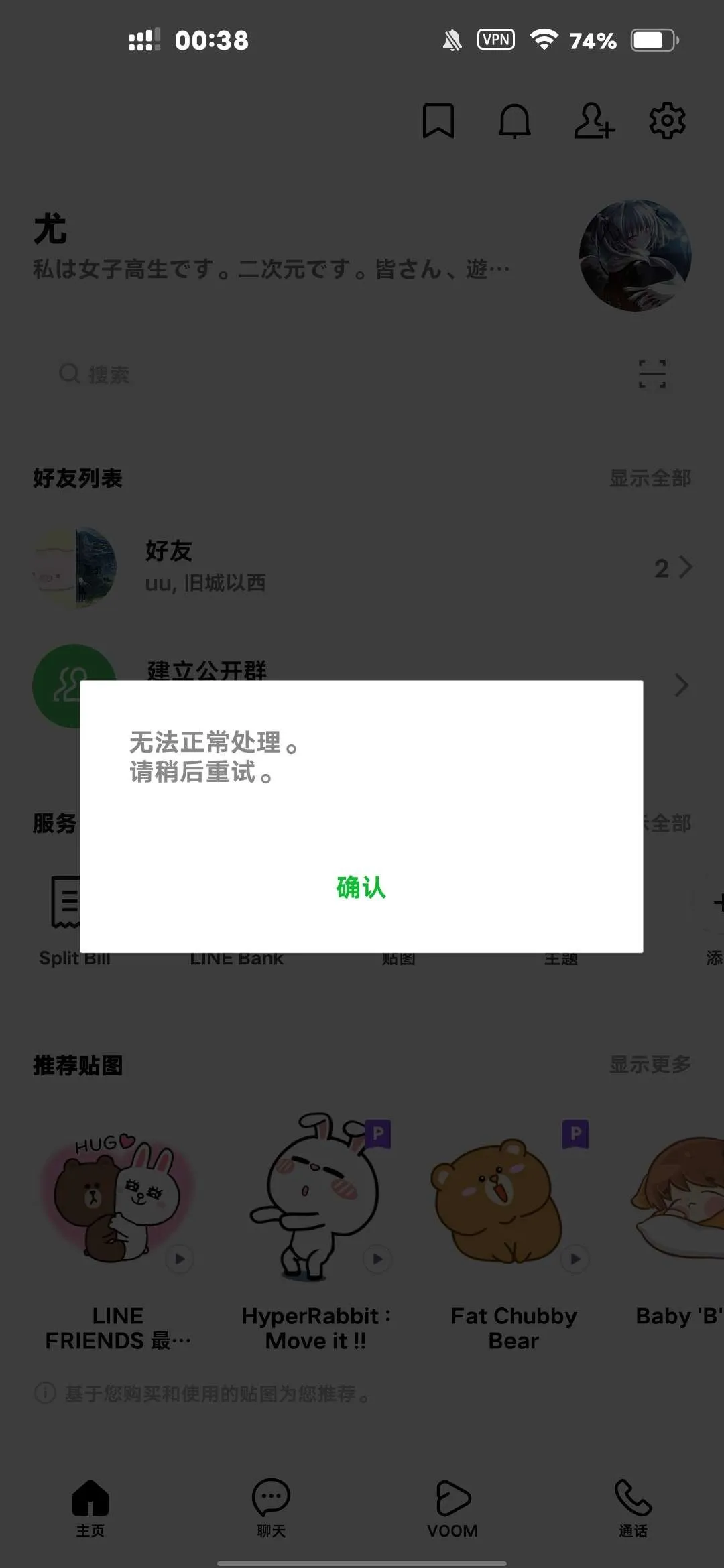The height and width of the screenshot is (1568, 724).
Task: Tap 确认 to dismiss the error dialog
Action: point(361,887)
